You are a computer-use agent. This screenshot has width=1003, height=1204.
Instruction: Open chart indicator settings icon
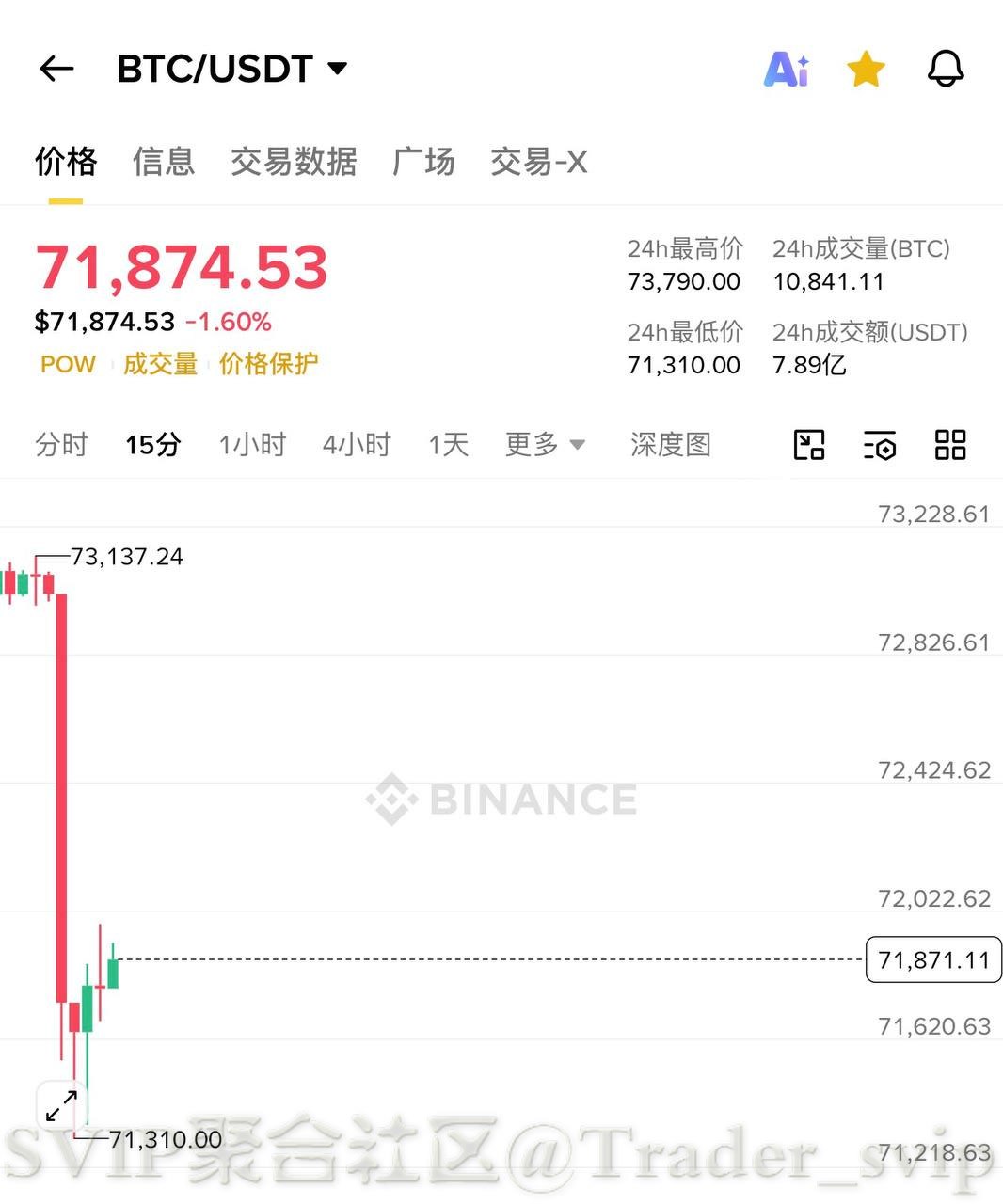point(880,444)
